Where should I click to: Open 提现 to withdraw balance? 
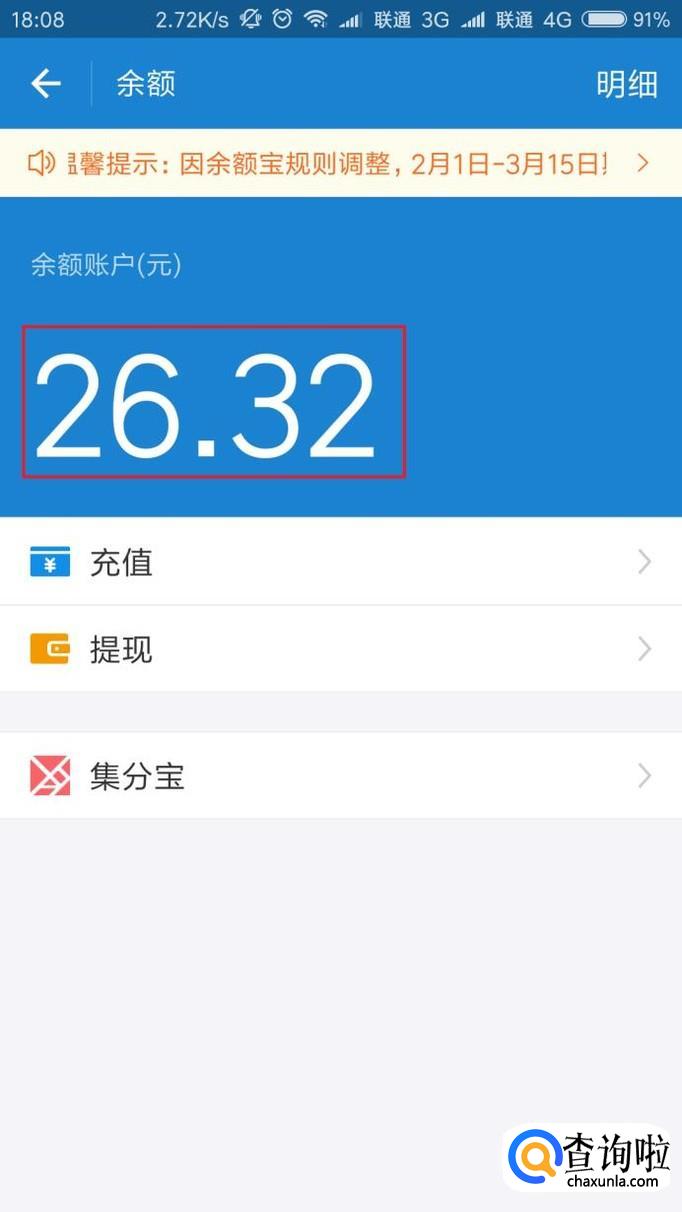[x=340, y=649]
